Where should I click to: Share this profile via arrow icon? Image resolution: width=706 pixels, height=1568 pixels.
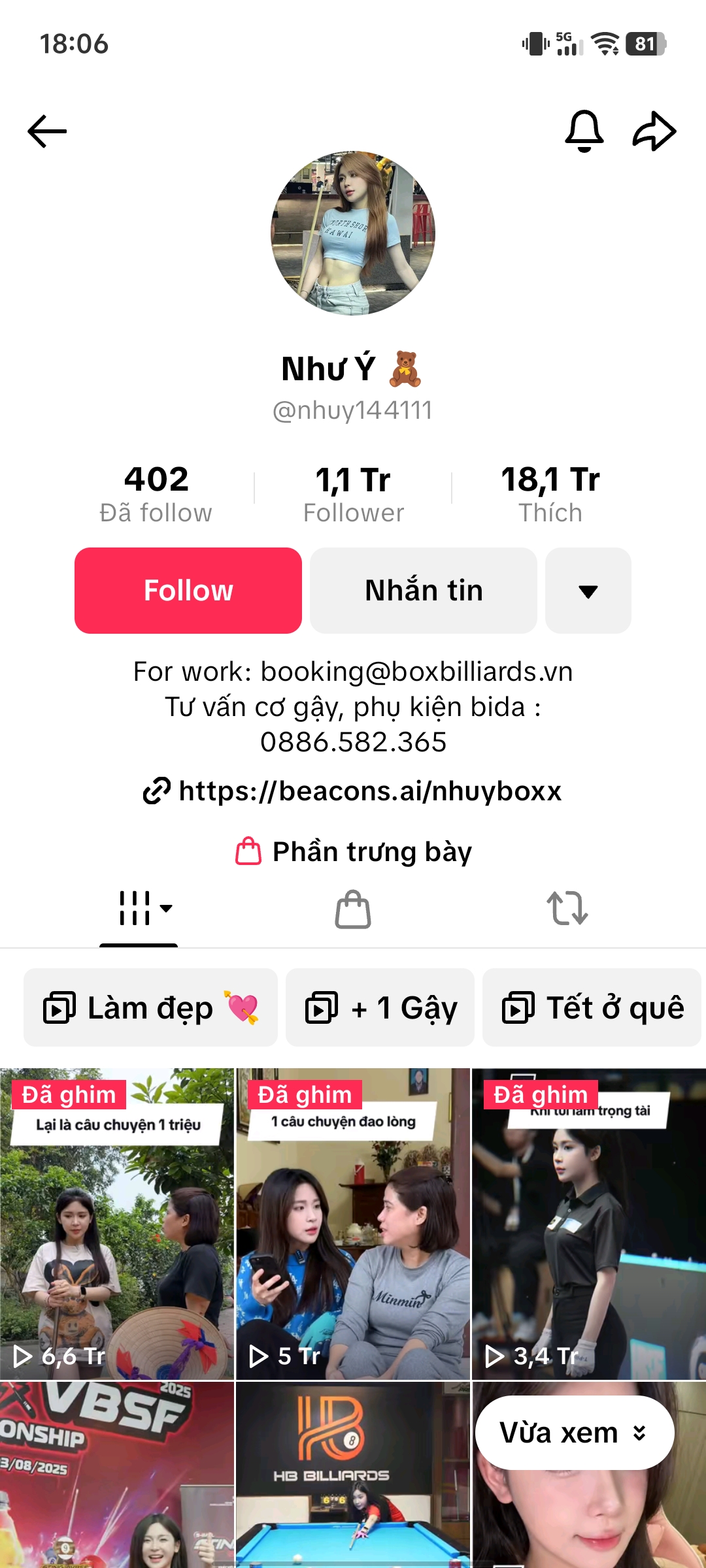pyautogui.click(x=654, y=131)
